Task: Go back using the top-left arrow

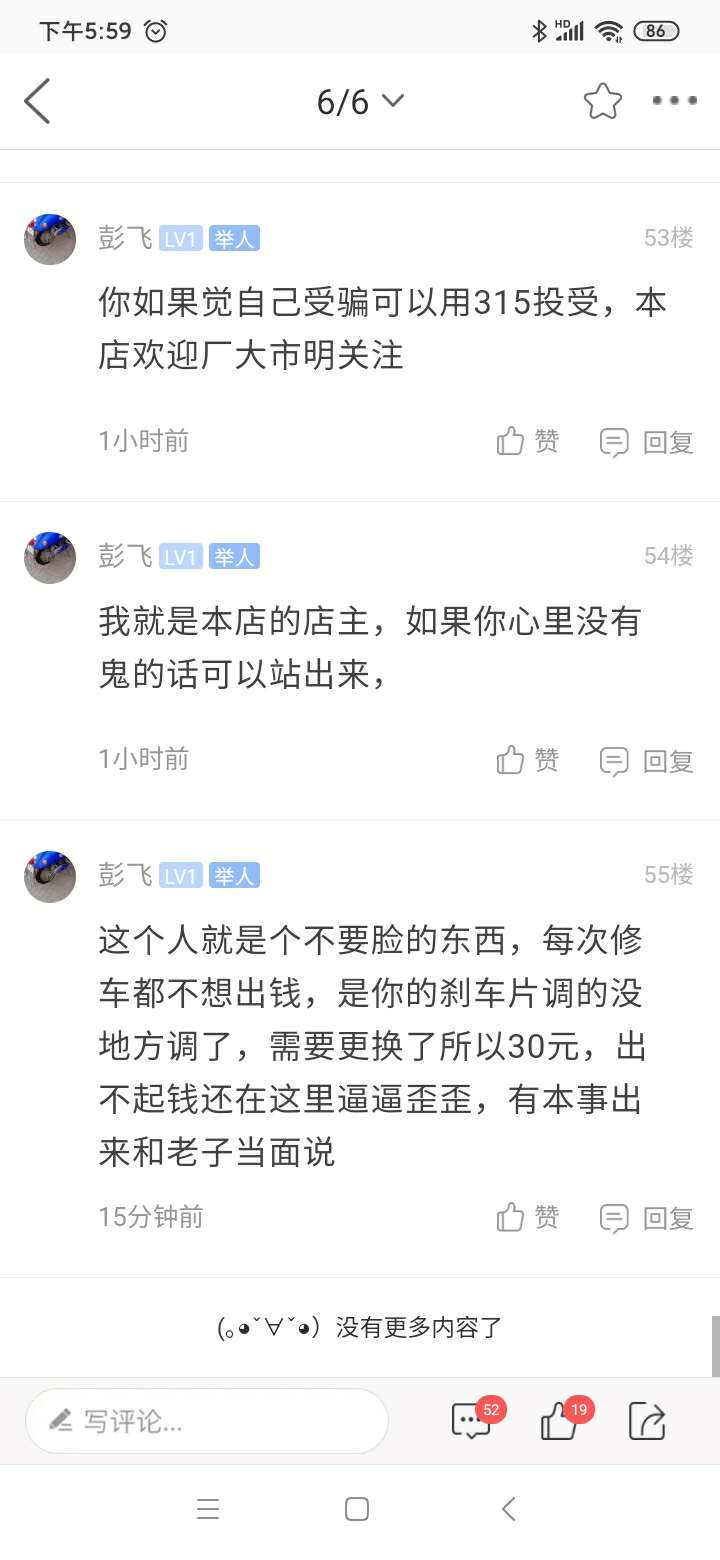Action: 38,101
